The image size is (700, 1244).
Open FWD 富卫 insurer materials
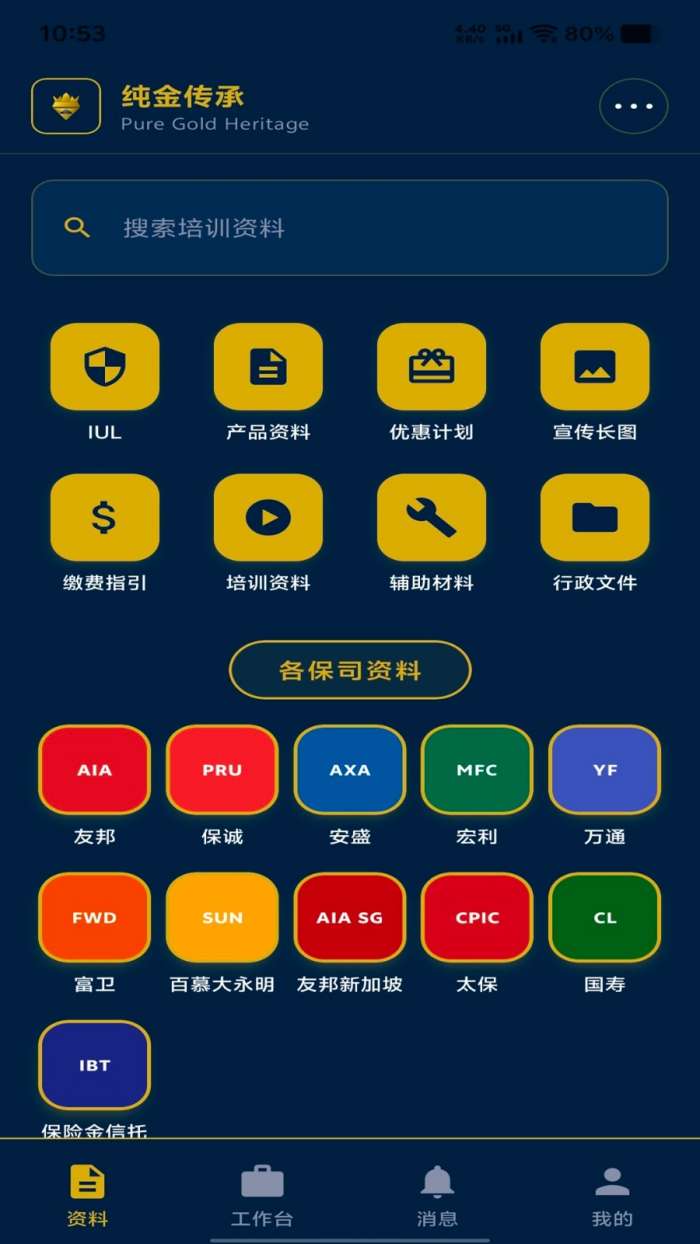[94, 918]
